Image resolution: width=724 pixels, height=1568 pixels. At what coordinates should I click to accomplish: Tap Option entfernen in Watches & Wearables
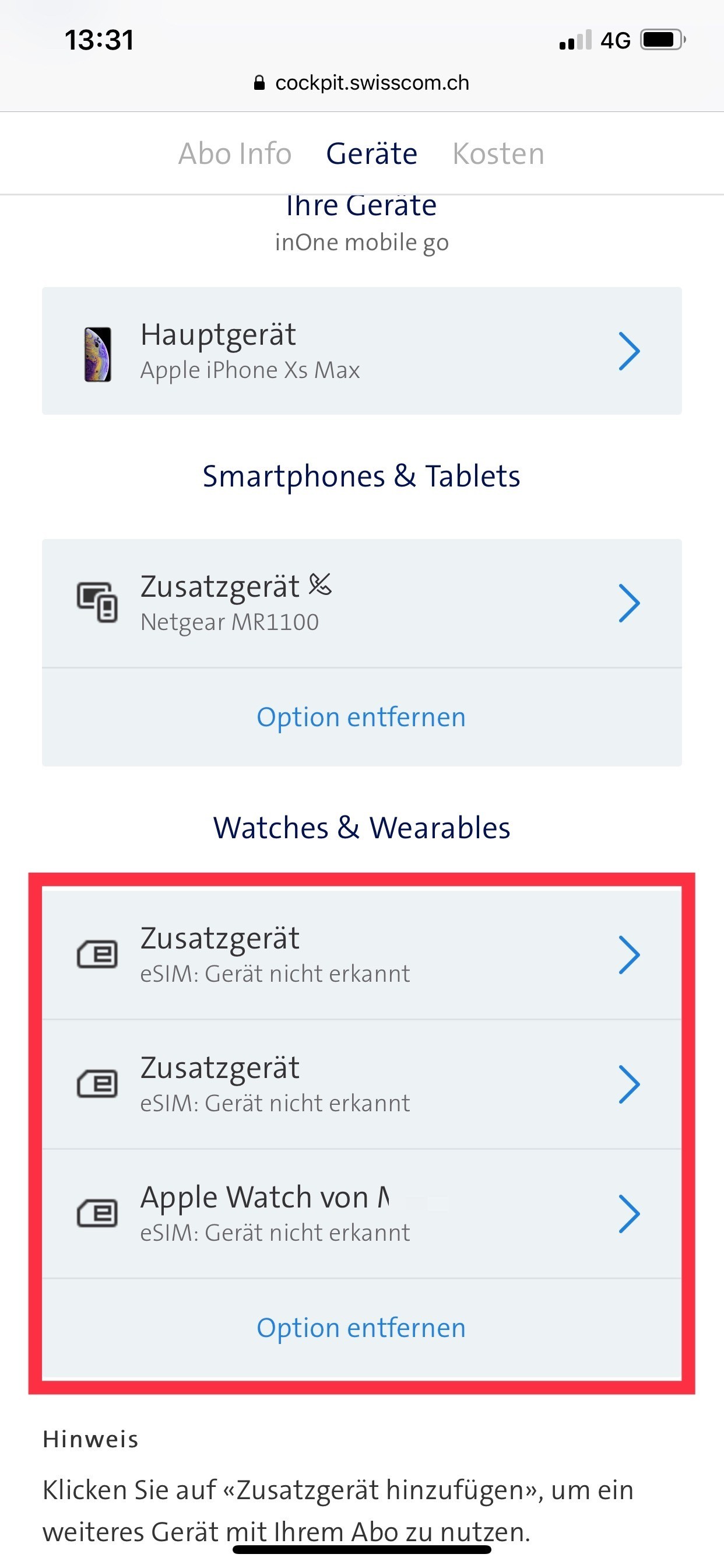361,1328
